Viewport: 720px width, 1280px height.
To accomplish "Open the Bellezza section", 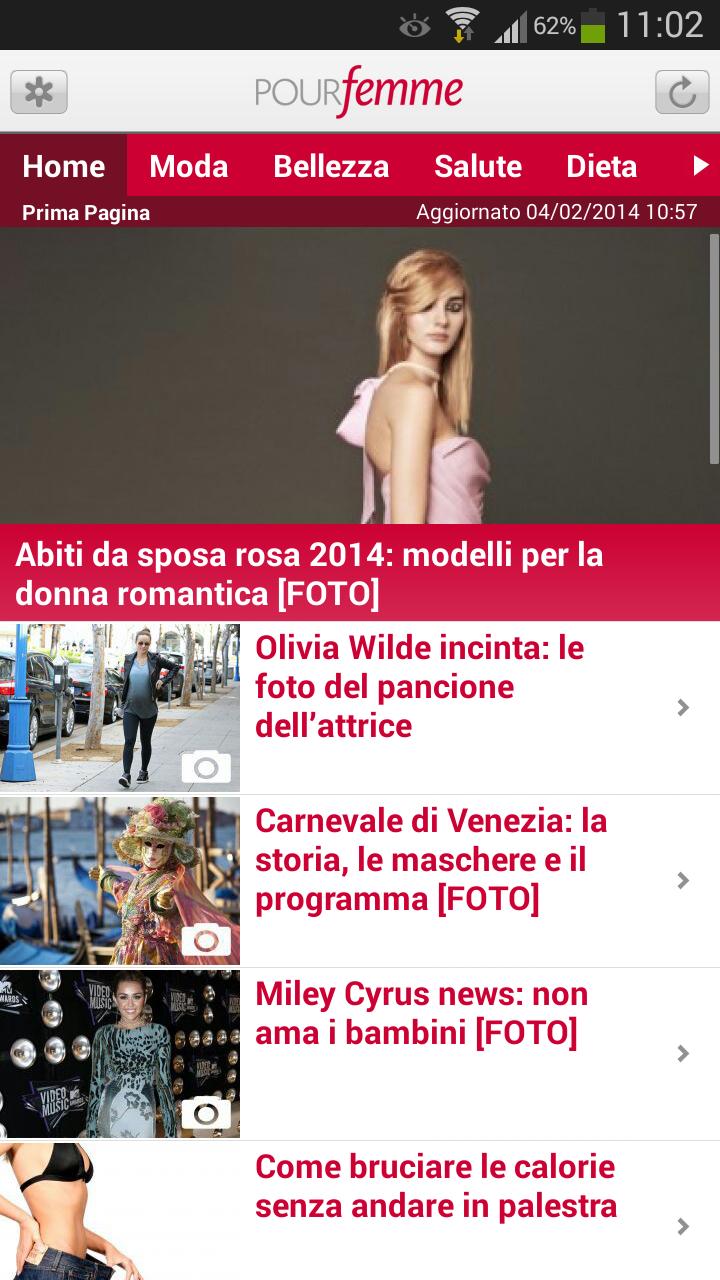I will [x=331, y=166].
